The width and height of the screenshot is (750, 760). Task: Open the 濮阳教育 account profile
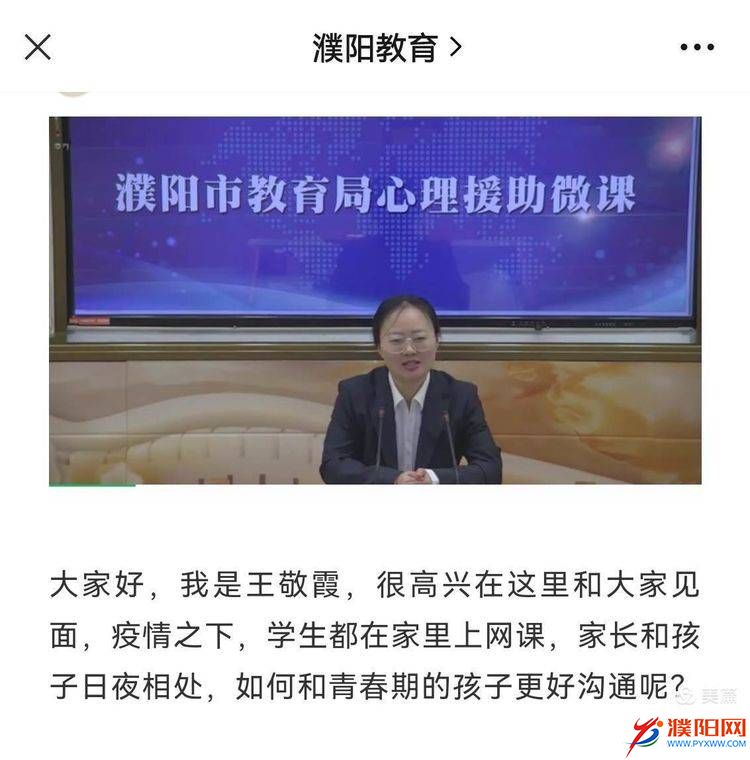click(x=386, y=47)
